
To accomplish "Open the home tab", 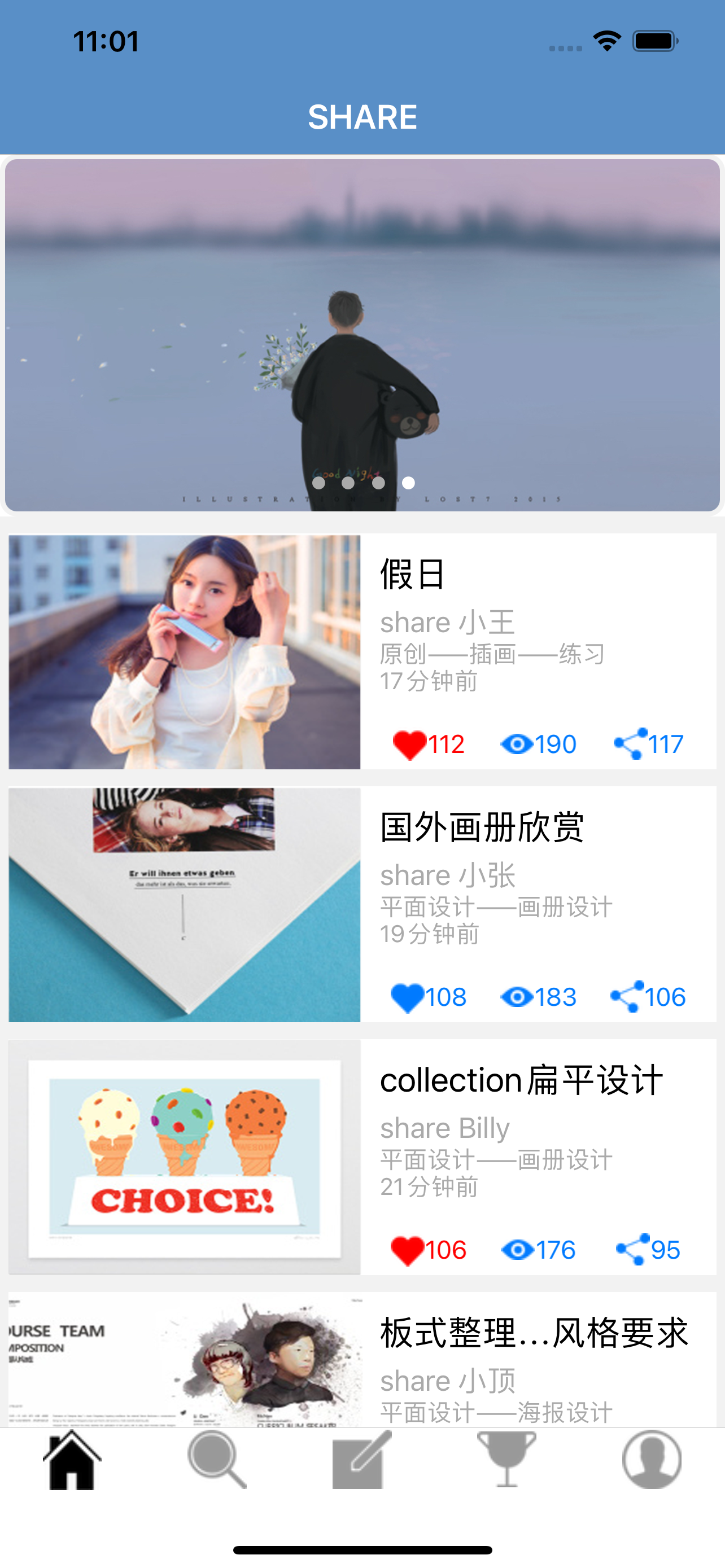I will [72, 1460].
